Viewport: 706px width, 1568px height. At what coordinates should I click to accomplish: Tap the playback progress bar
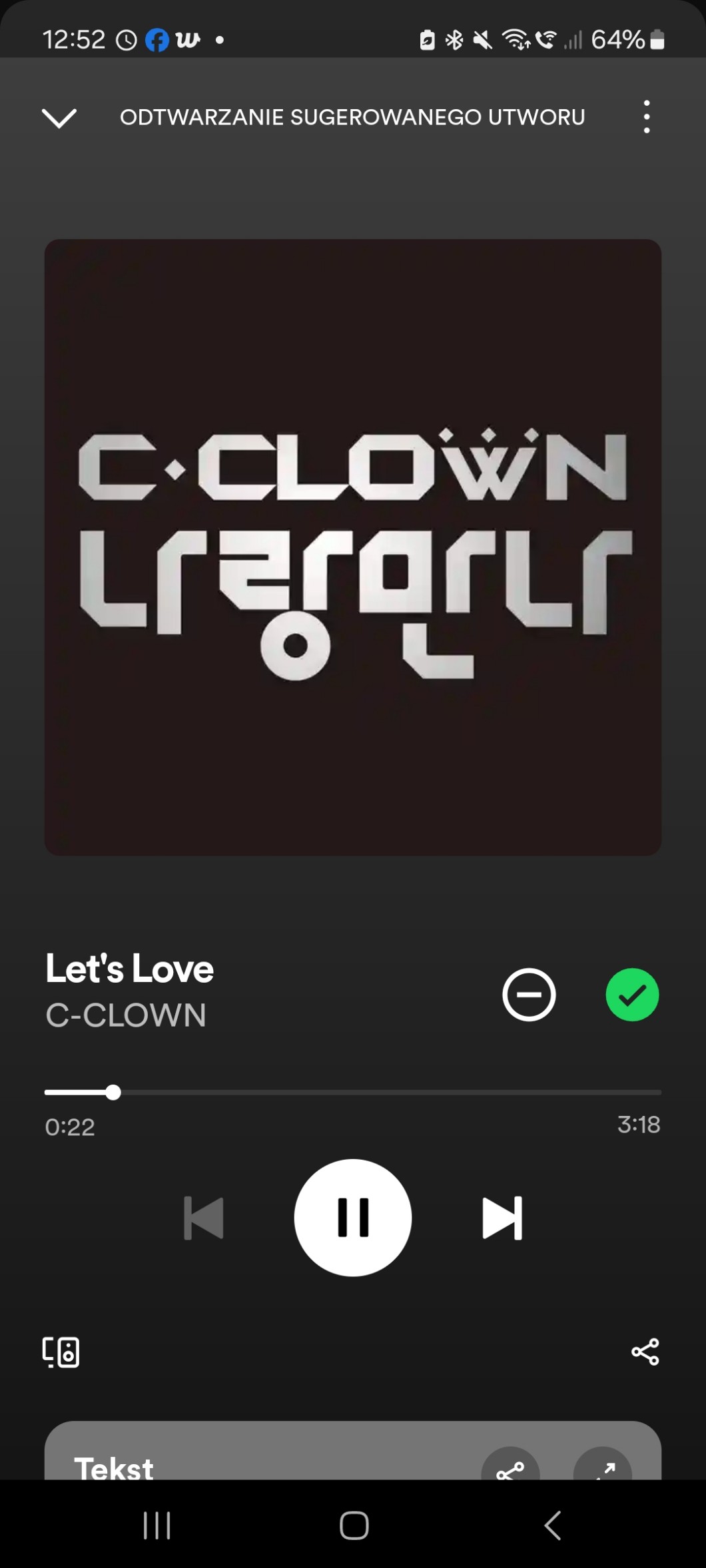353,1092
